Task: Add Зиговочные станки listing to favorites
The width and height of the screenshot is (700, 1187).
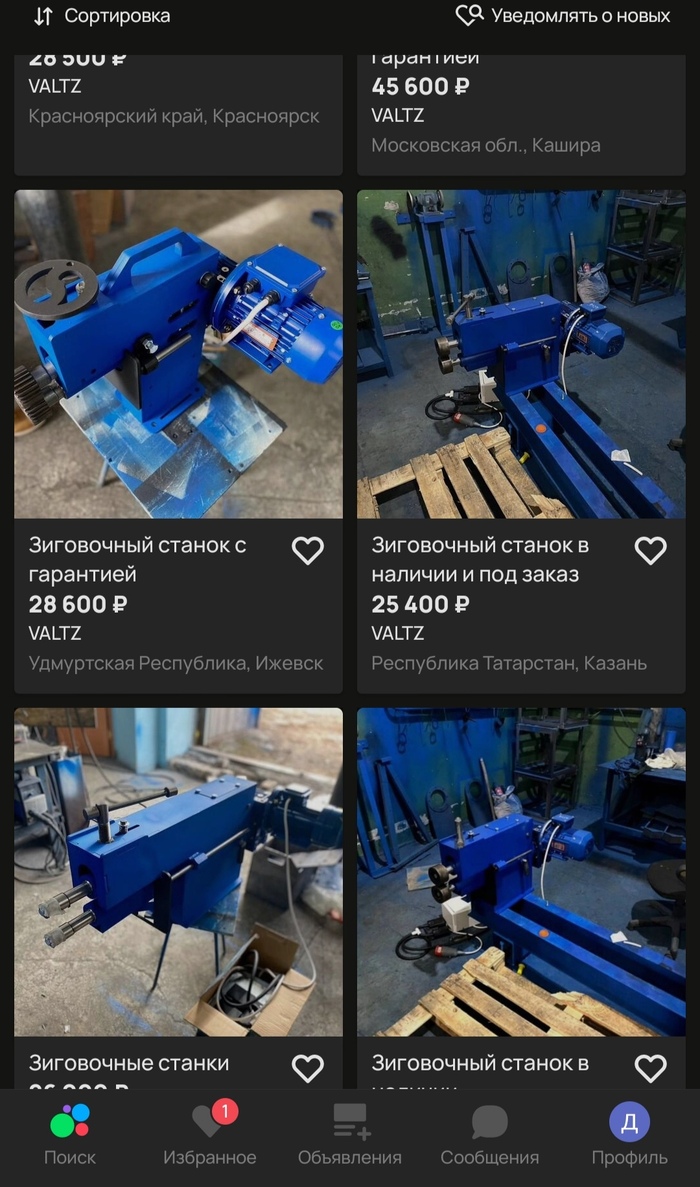Action: coord(307,1067)
